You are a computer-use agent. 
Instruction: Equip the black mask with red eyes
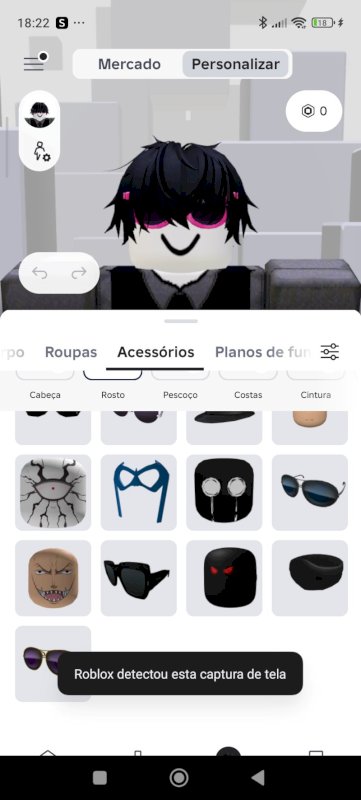point(224,578)
